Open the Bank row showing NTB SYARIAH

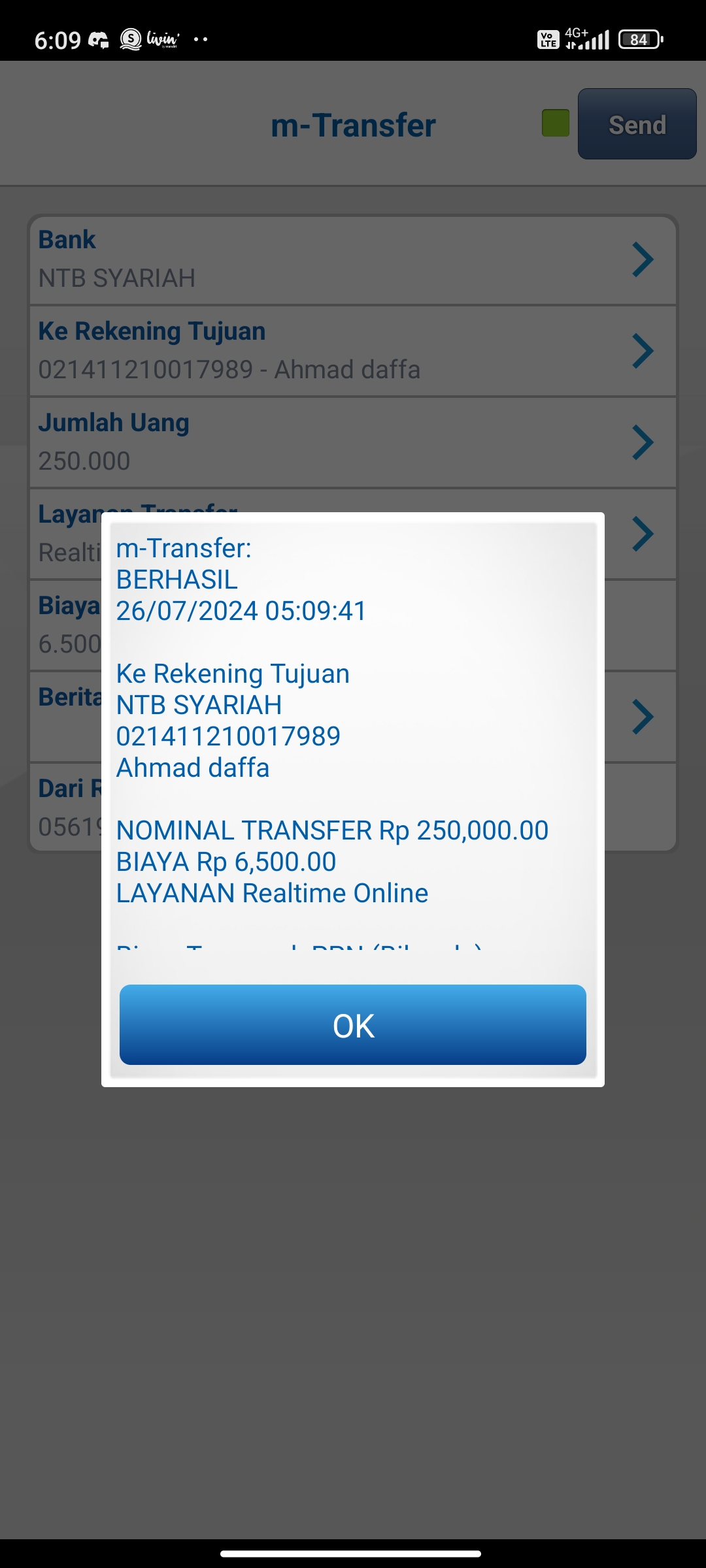(352, 259)
